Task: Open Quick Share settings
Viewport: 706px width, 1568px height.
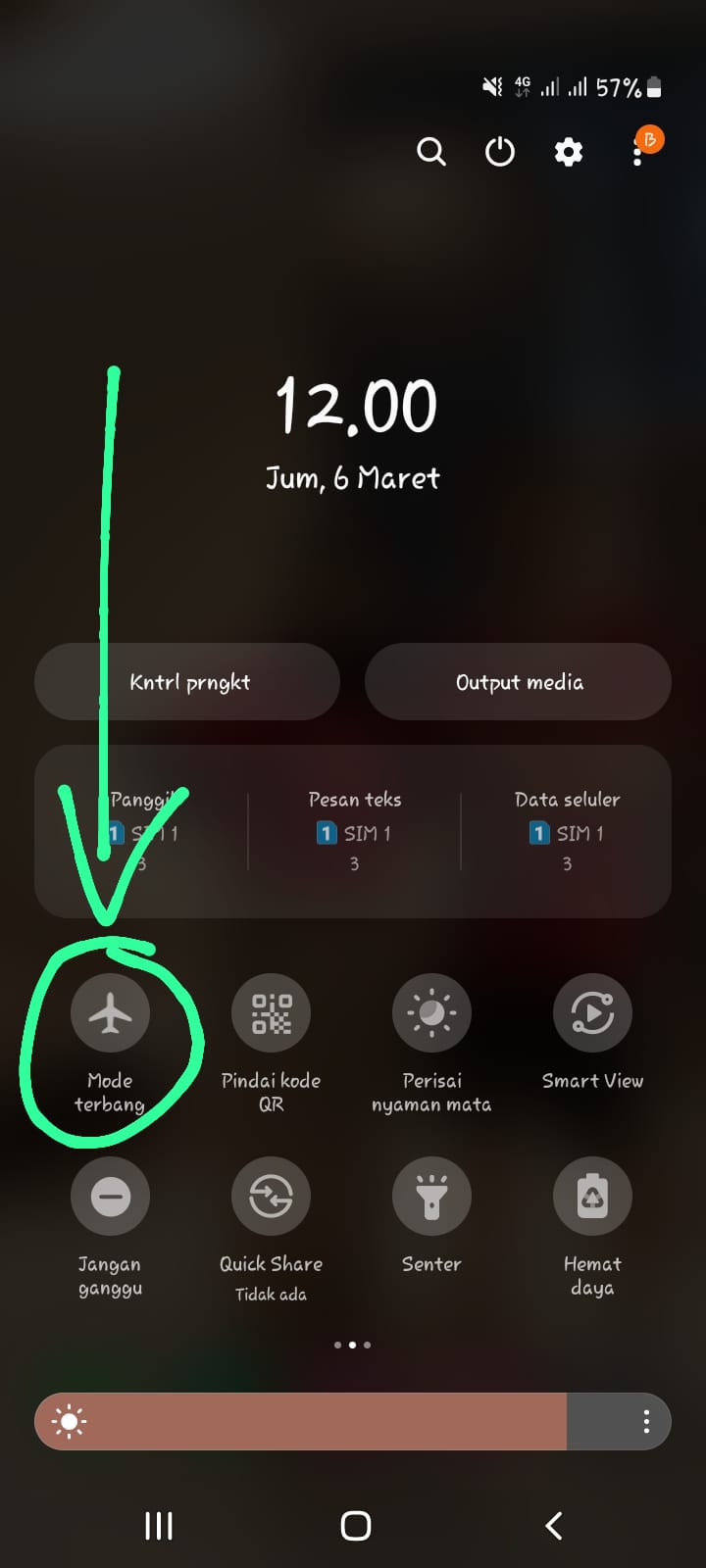Action: (x=271, y=1196)
